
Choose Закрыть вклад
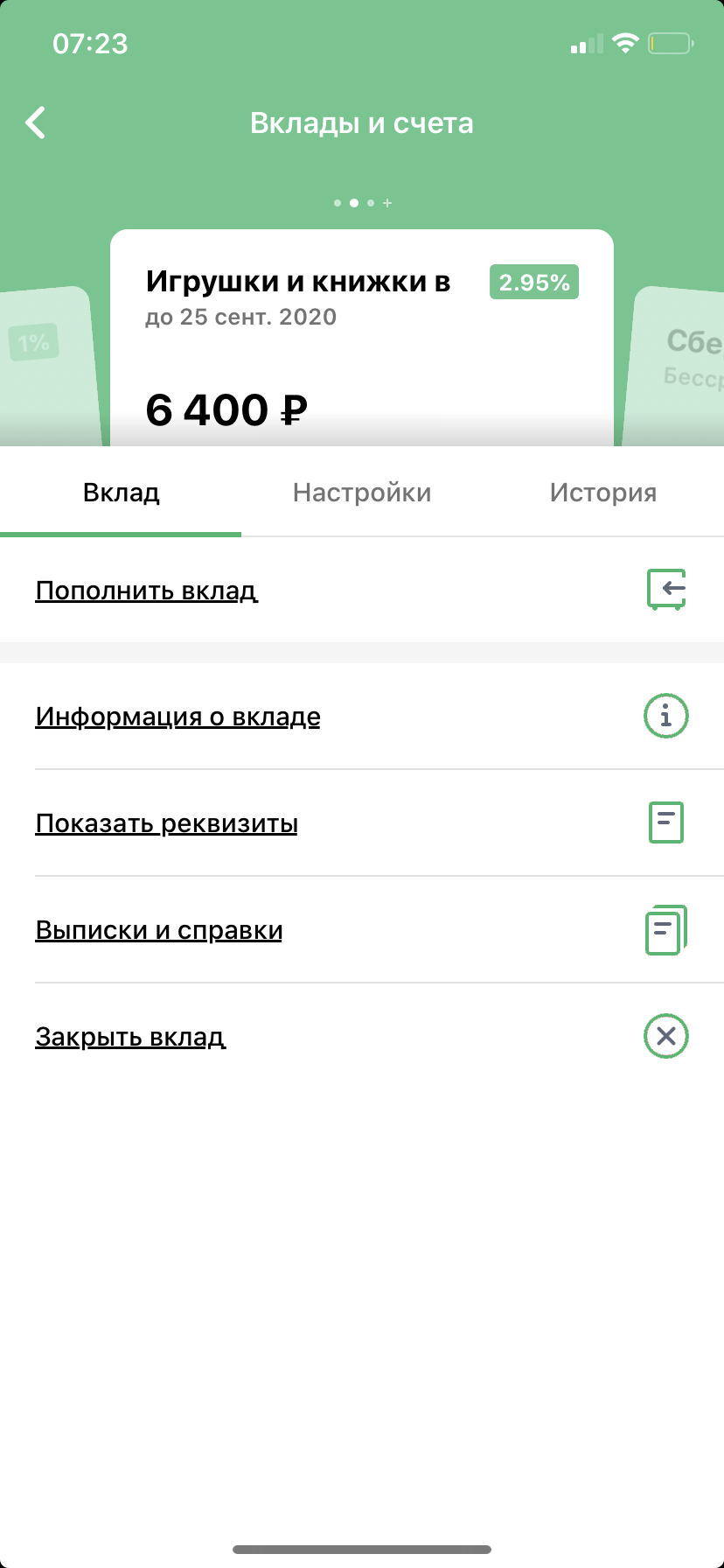130,1037
